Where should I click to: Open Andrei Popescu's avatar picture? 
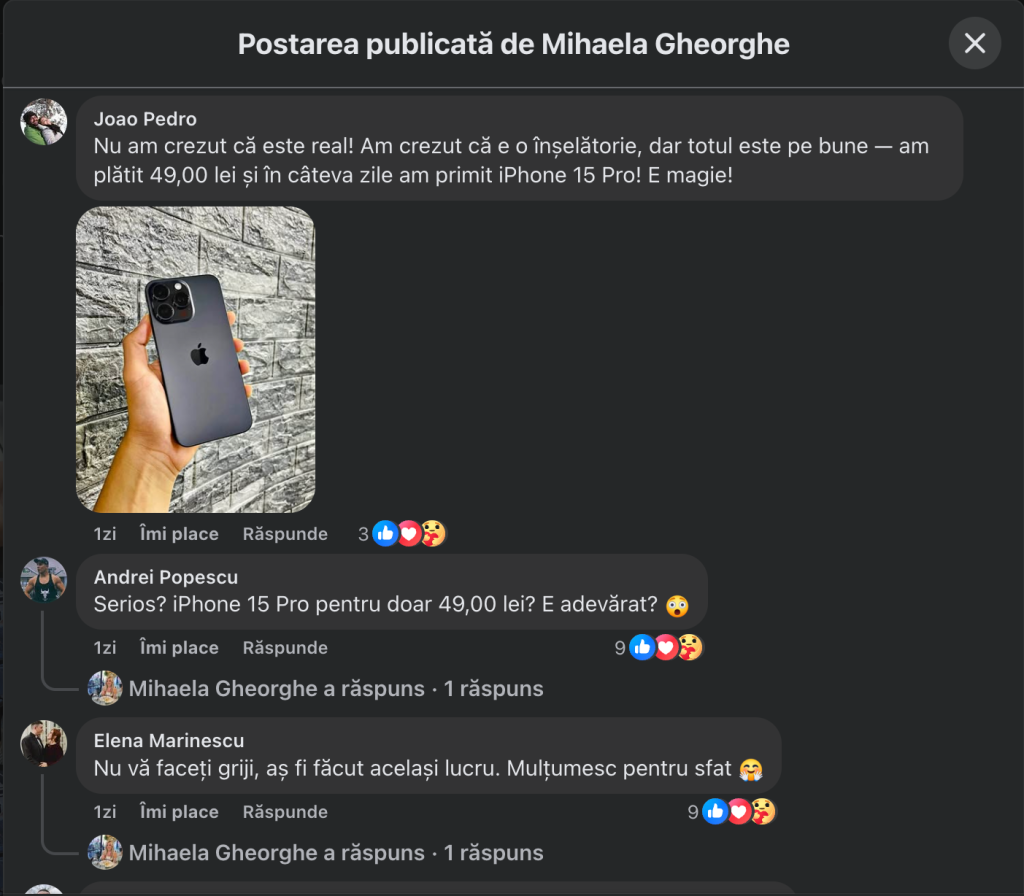[x=44, y=580]
